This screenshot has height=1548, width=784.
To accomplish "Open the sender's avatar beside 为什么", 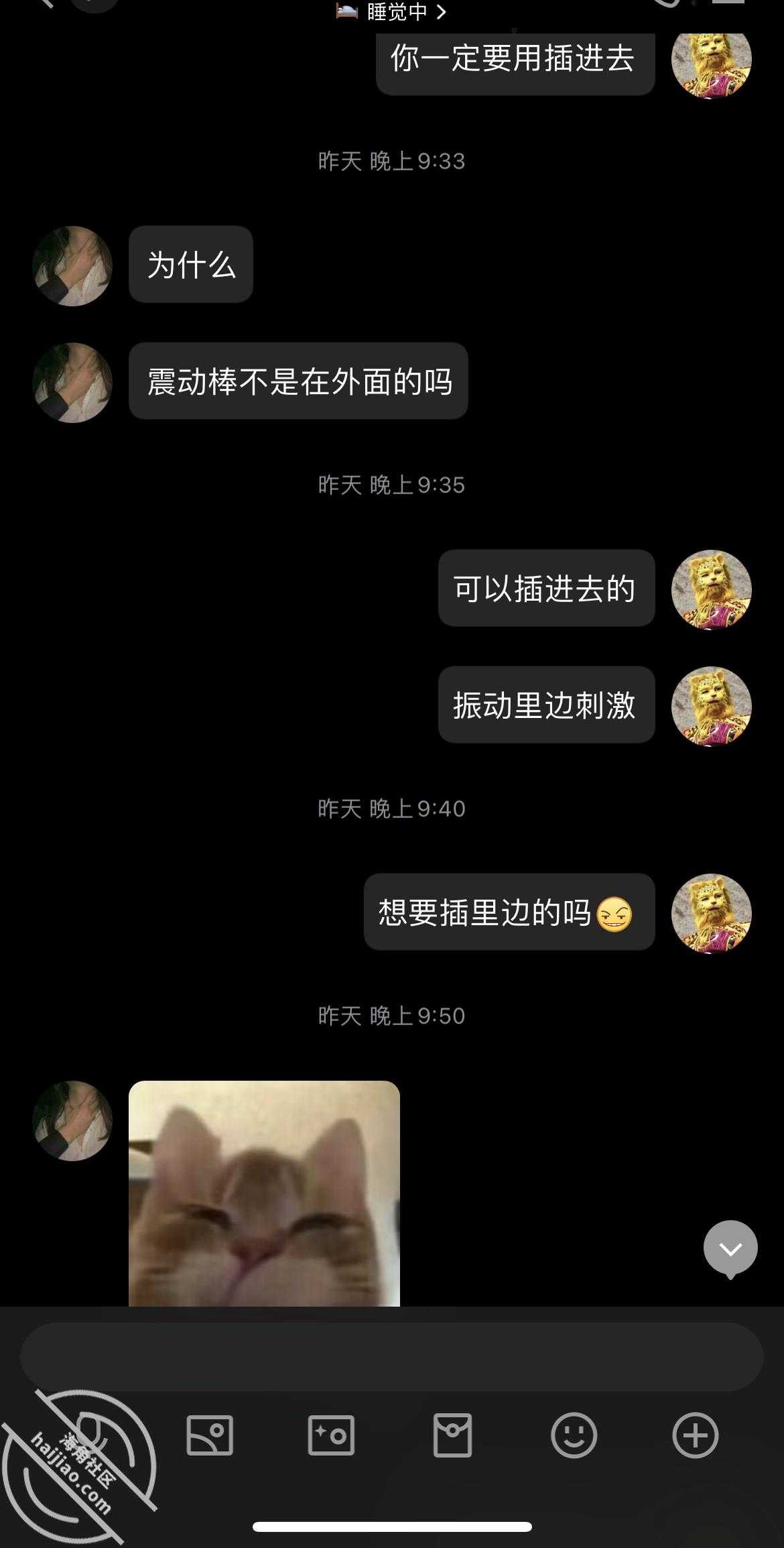I will pyautogui.click(x=72, y=266).
